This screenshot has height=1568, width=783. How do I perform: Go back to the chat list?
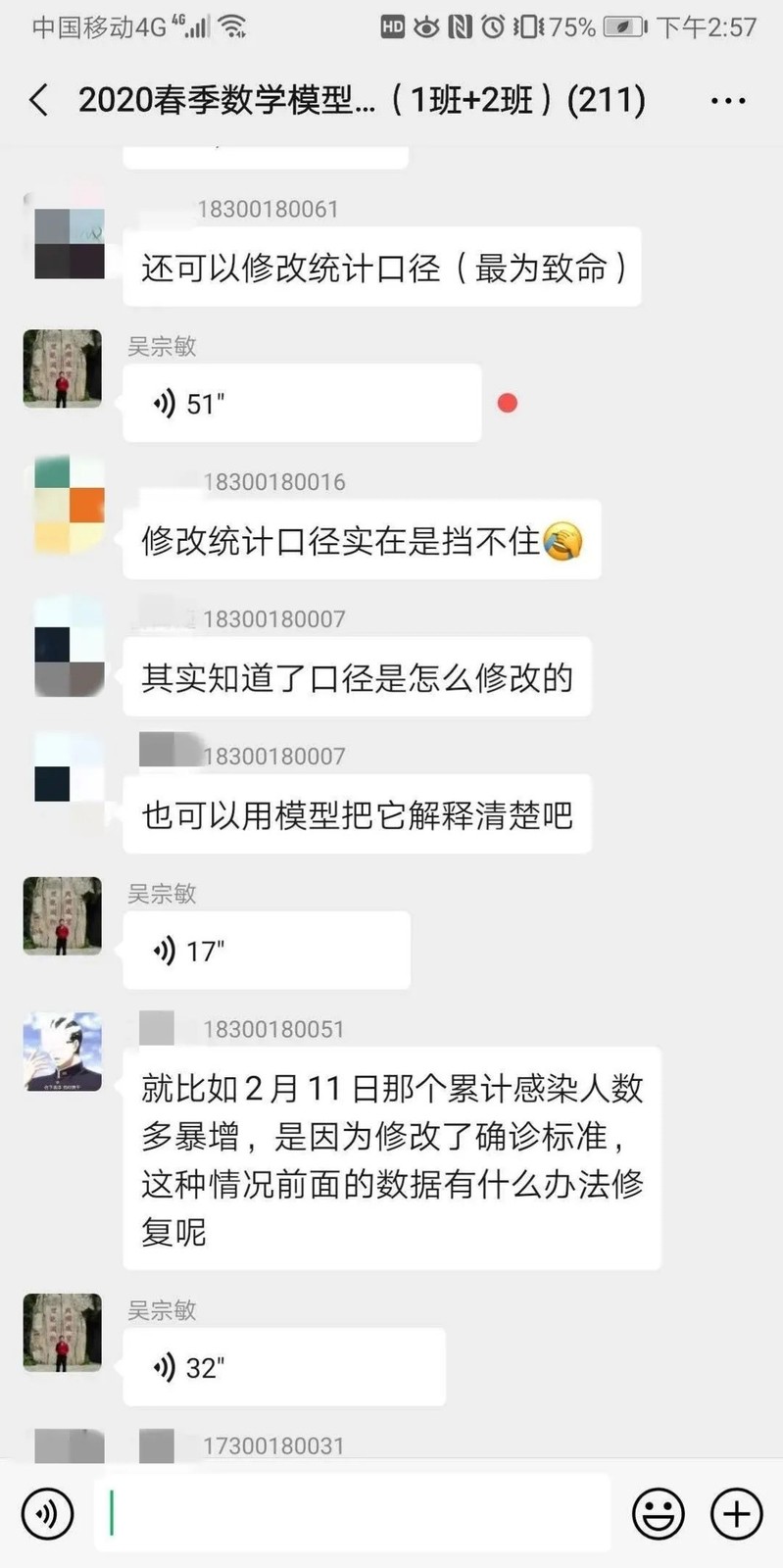[x=39, y=100]
